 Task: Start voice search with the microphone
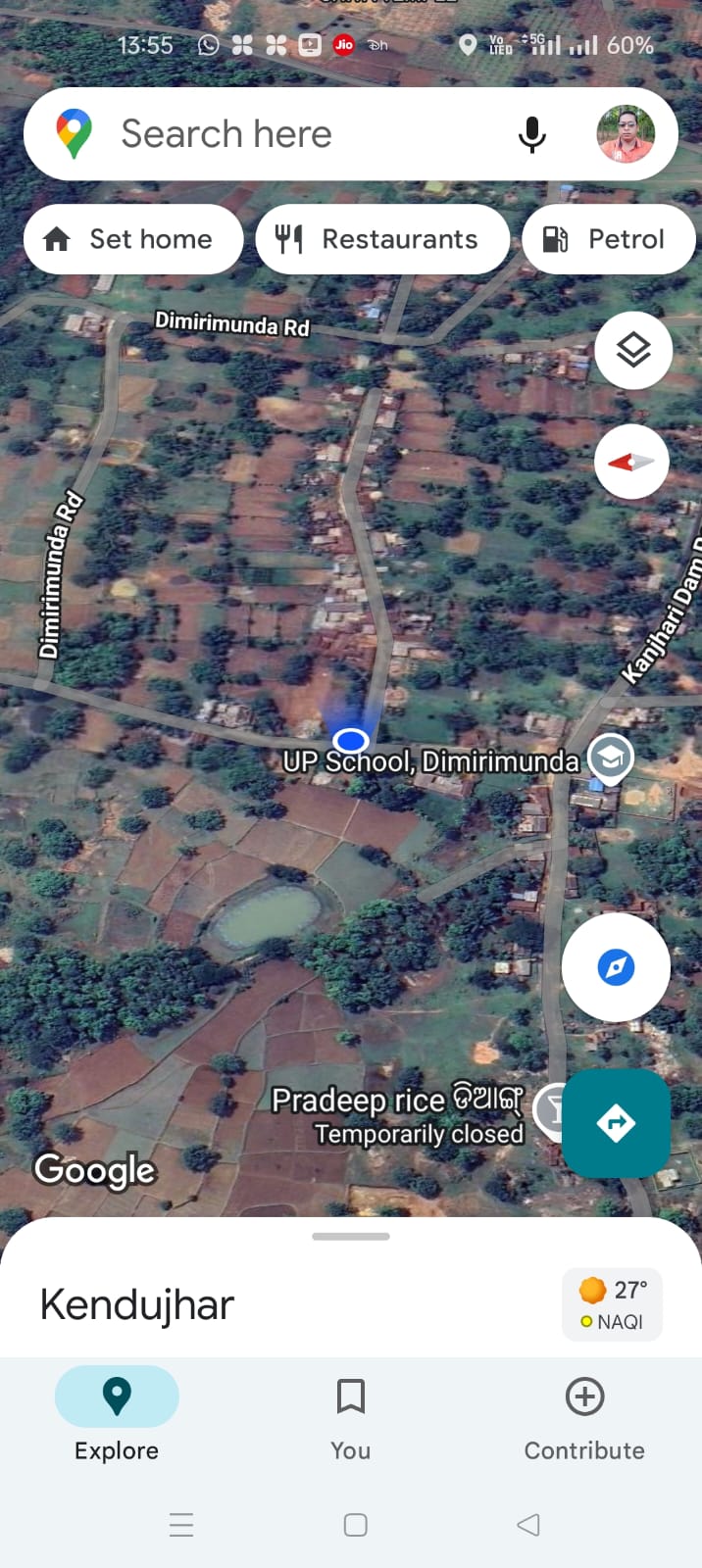[x=531, y=134]
